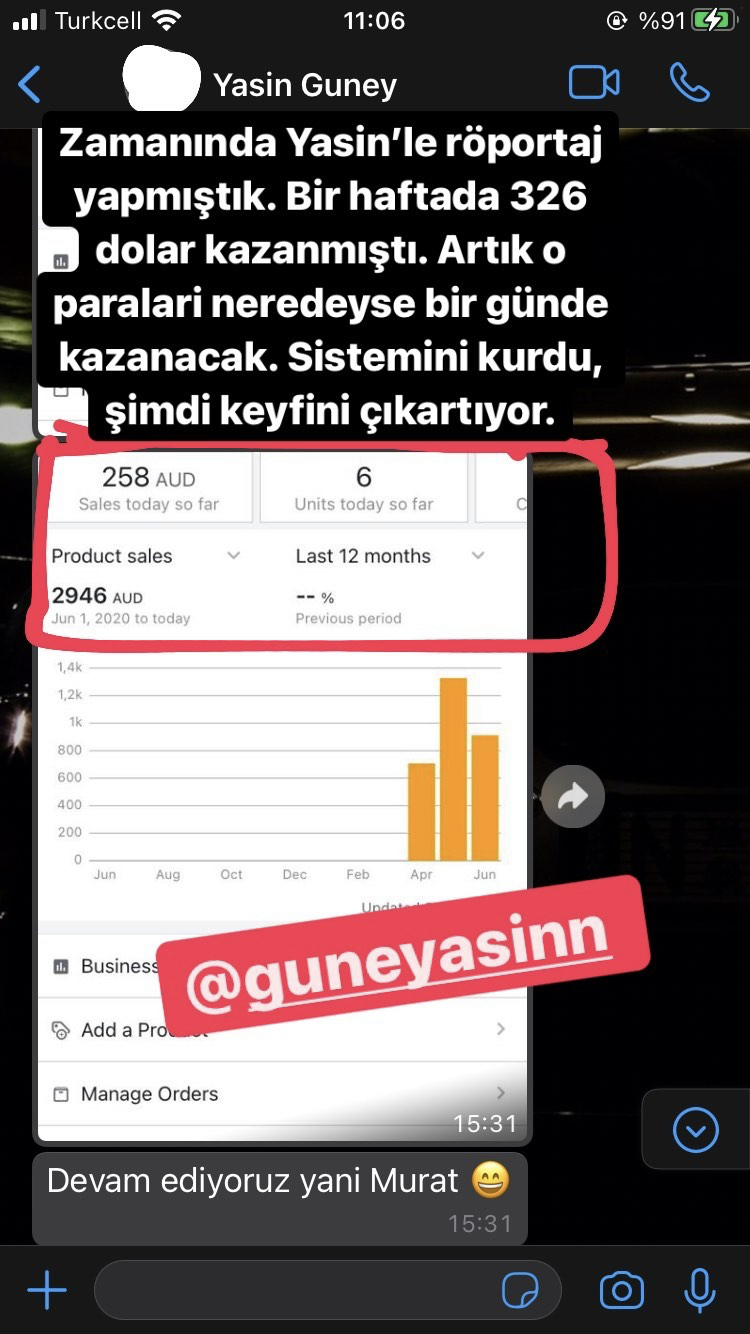This screenshot has height=1334, width=750.
Task: Open the sticker picker
Action: point(520,1291)
